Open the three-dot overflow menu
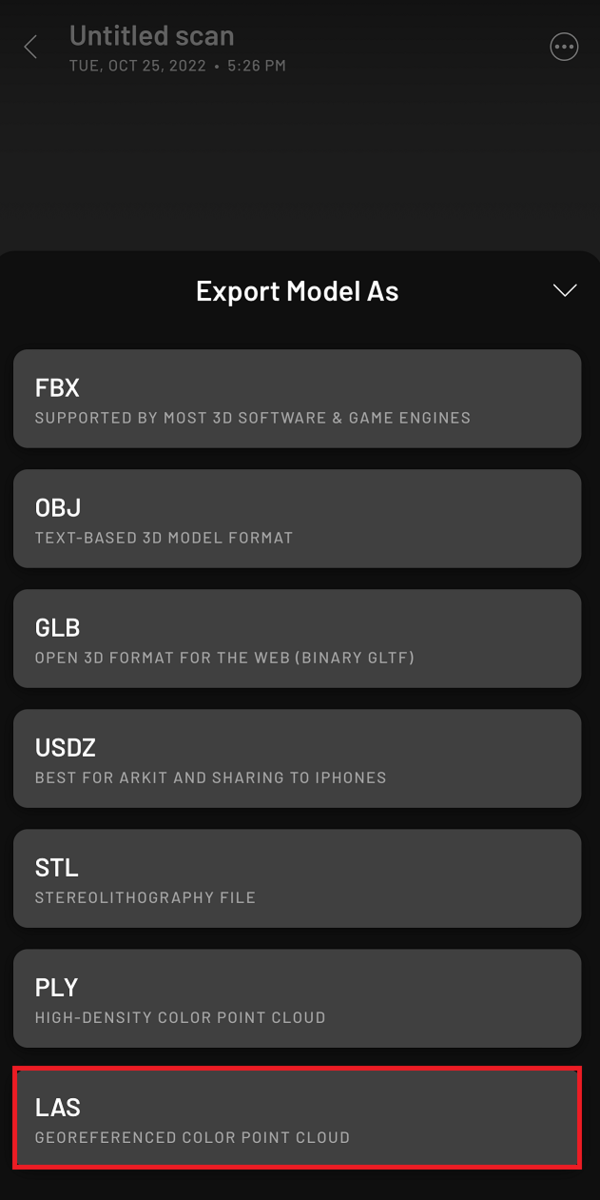The height and width of the screenshot is (1200, 600). pyautogui.click(x=564, y=47)
